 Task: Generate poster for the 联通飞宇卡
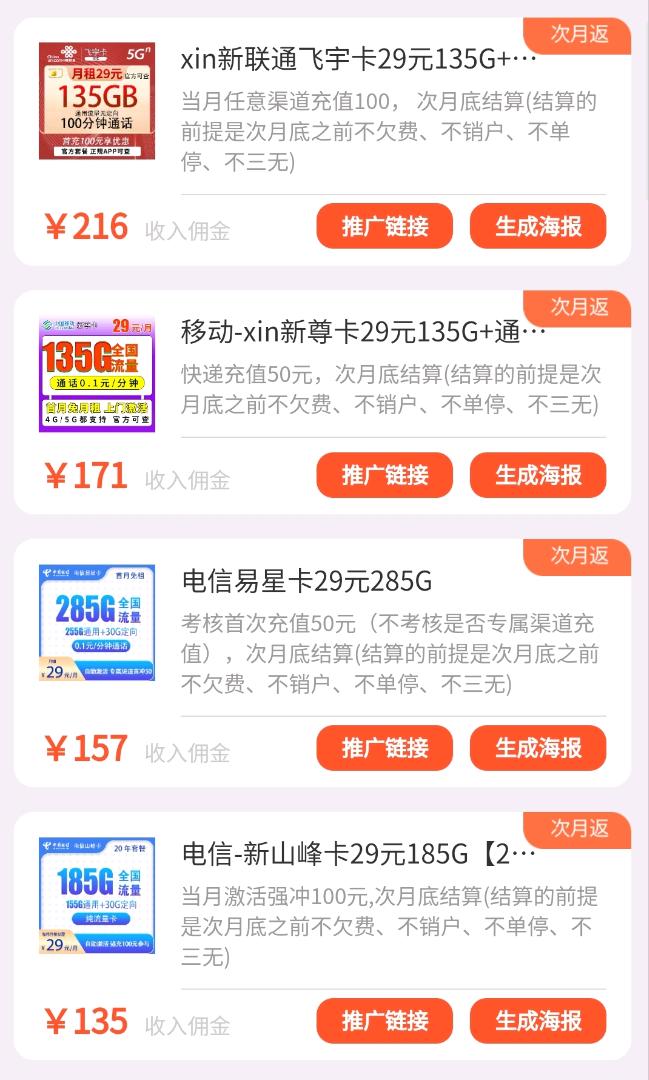[x=538, y=226]
